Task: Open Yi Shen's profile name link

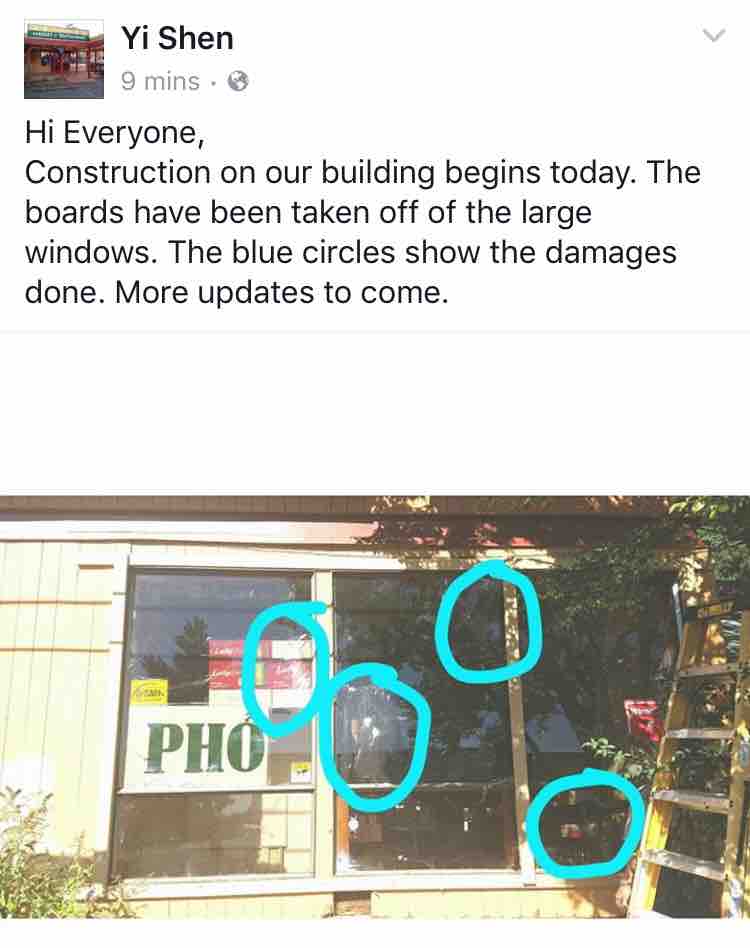Action: [176, 38]
